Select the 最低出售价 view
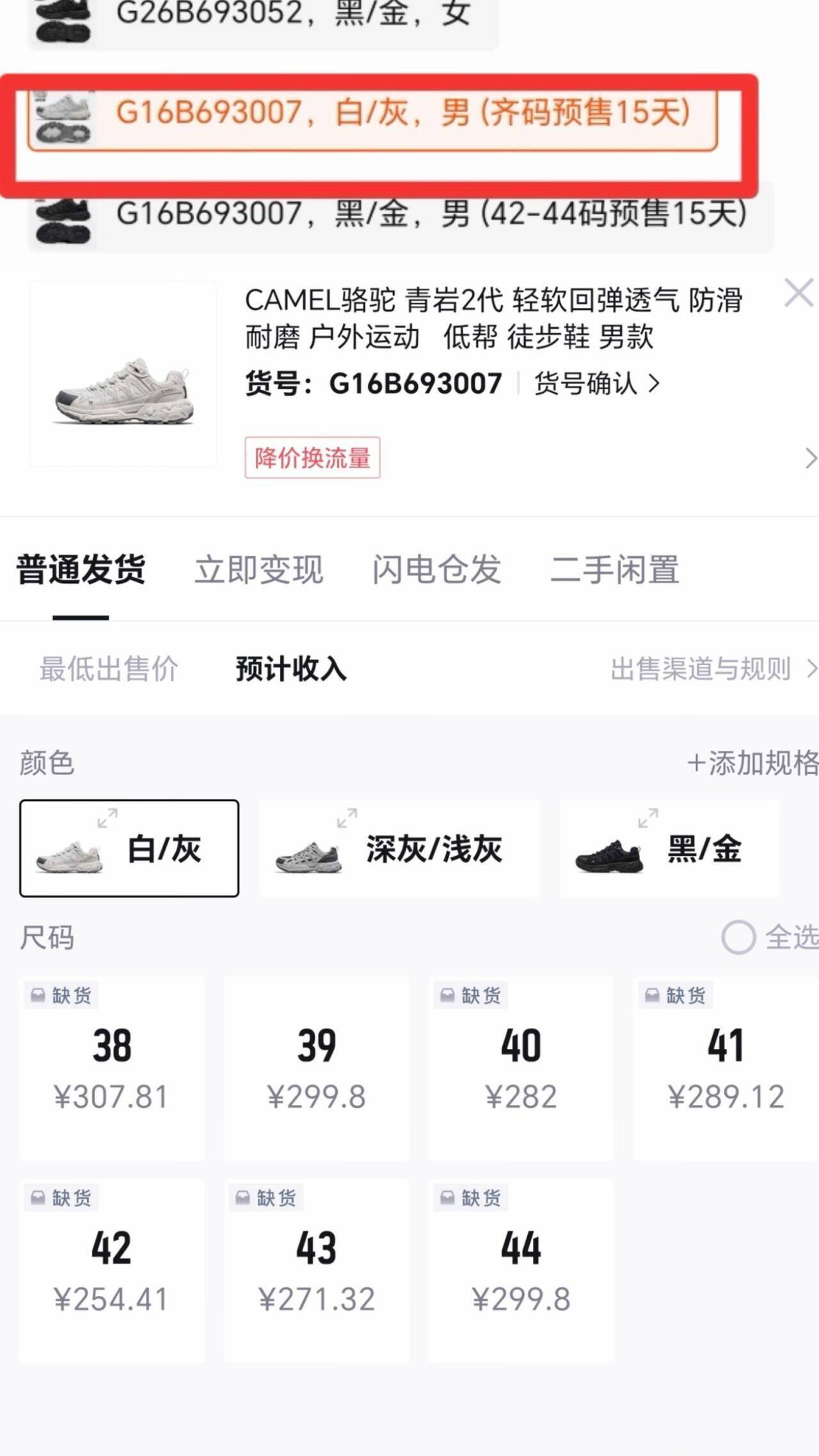819x1456 pixels. 109,669
